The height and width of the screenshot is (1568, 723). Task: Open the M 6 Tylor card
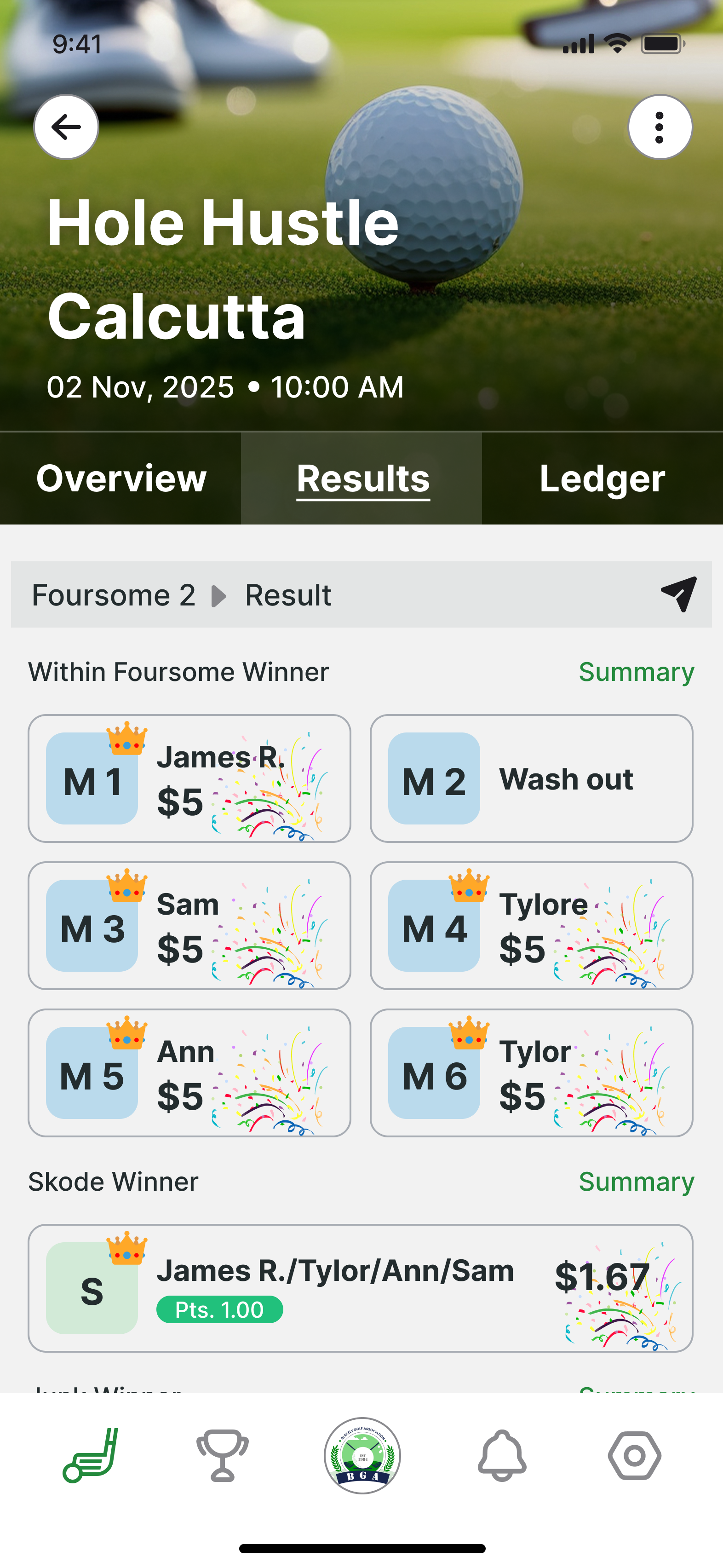pos(531,1072)
